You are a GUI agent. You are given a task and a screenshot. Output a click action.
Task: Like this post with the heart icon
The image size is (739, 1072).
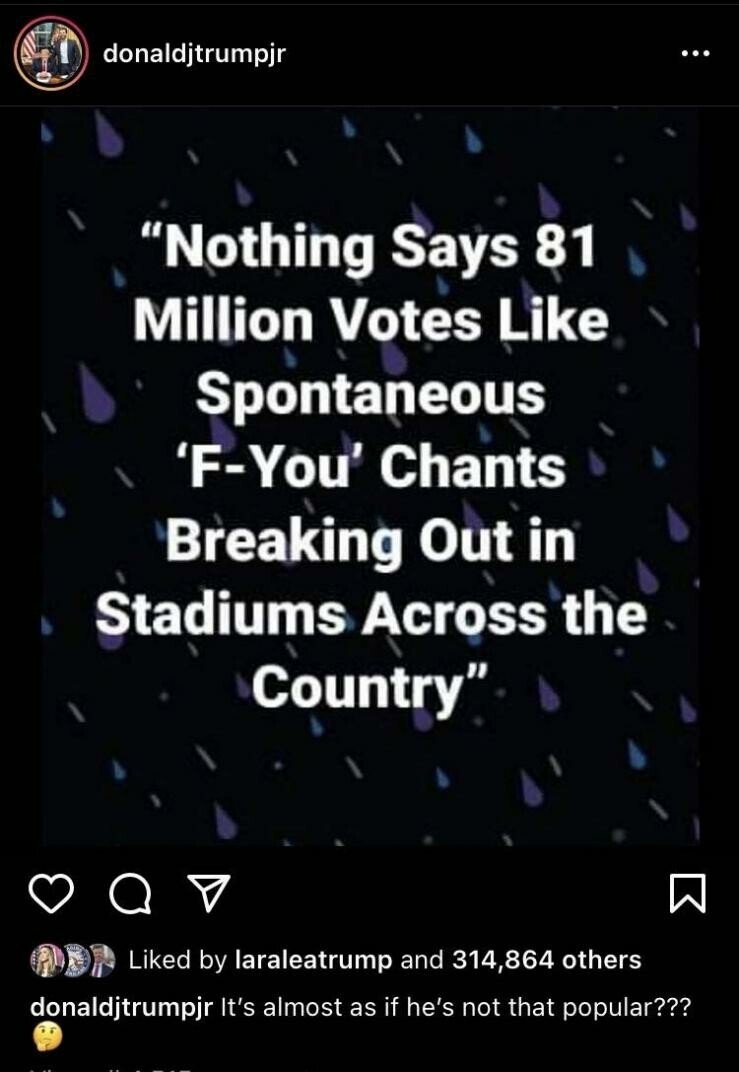coord(49,893)
